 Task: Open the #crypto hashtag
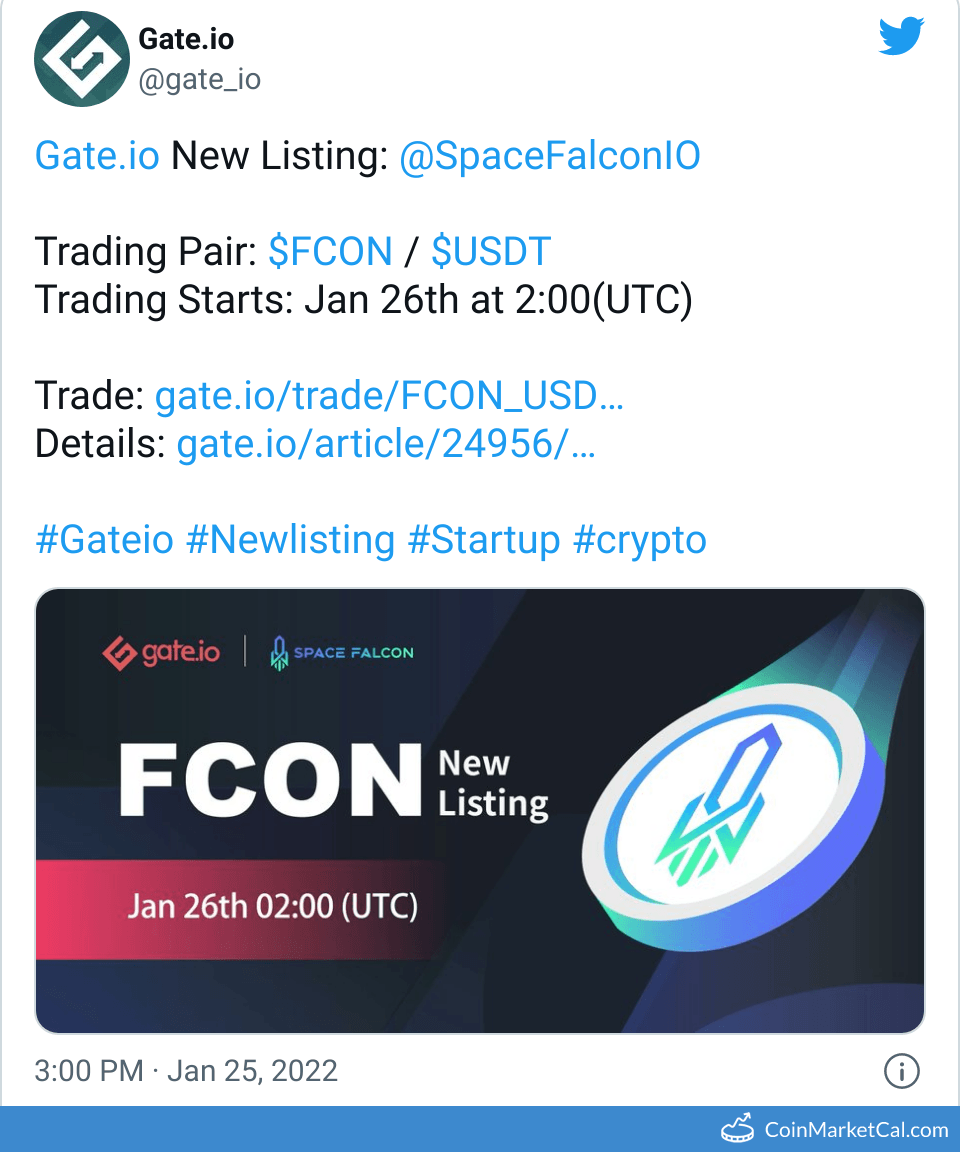tap(640, 540)
